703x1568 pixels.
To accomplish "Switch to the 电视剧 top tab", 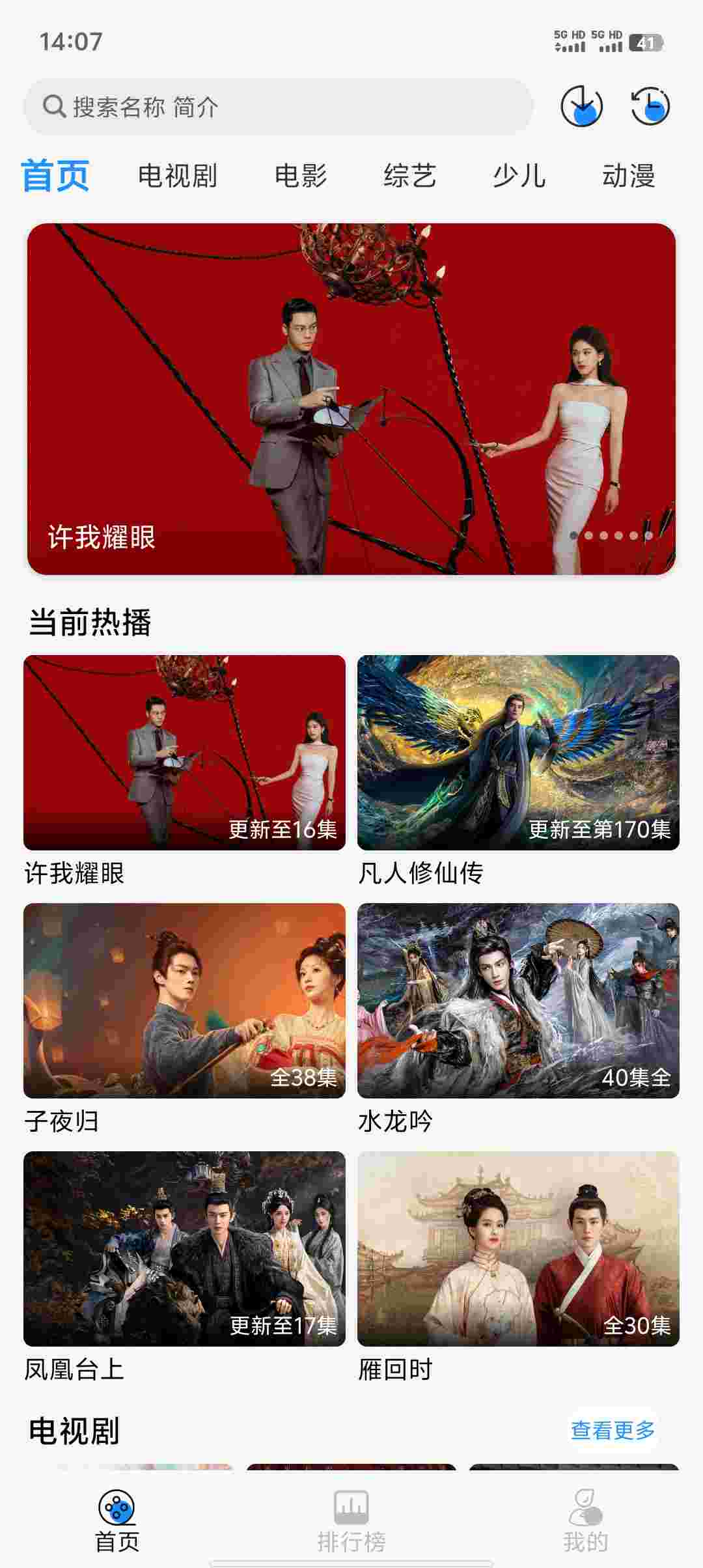I will [177, 176].
